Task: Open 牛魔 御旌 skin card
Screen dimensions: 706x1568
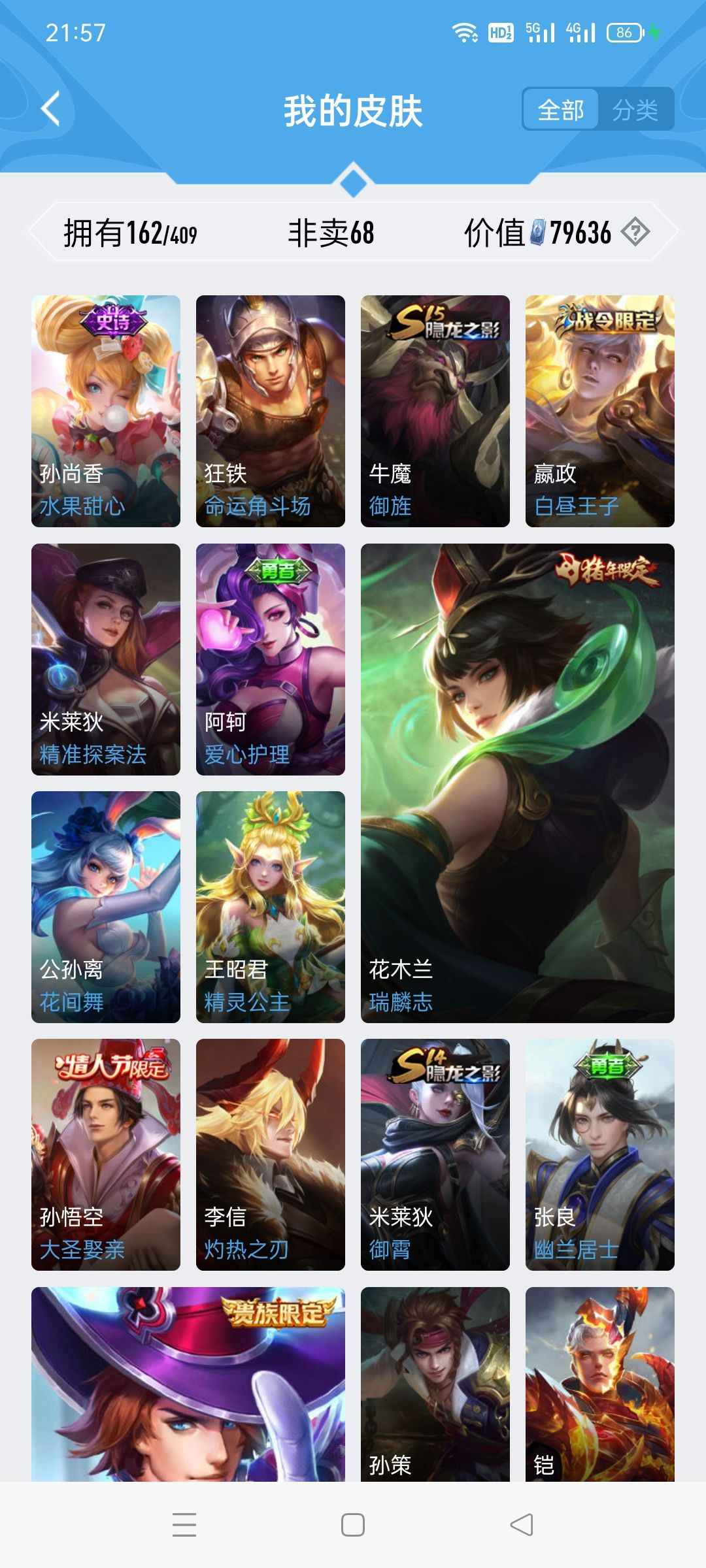Action: [435, 411]
